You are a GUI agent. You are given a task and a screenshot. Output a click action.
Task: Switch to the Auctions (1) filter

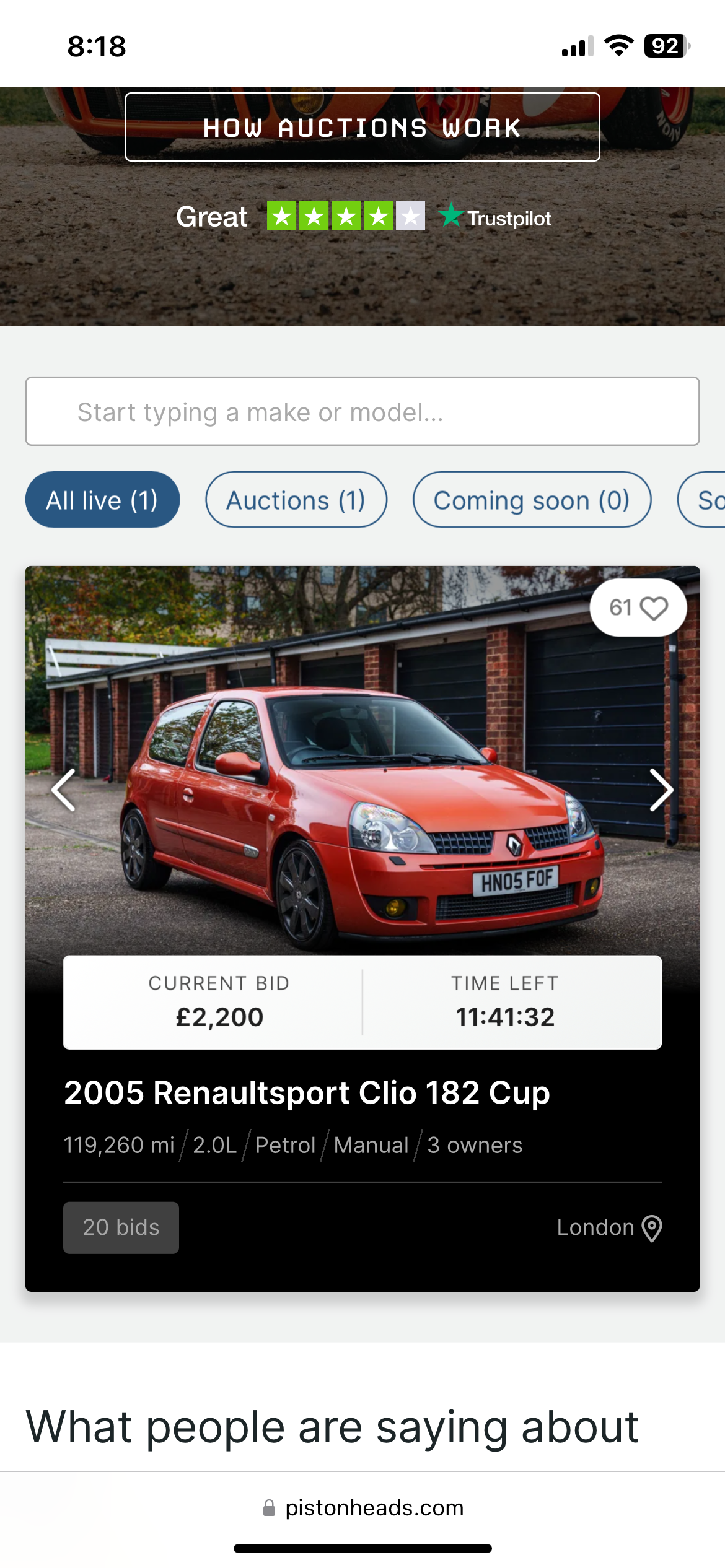[296, 500]
